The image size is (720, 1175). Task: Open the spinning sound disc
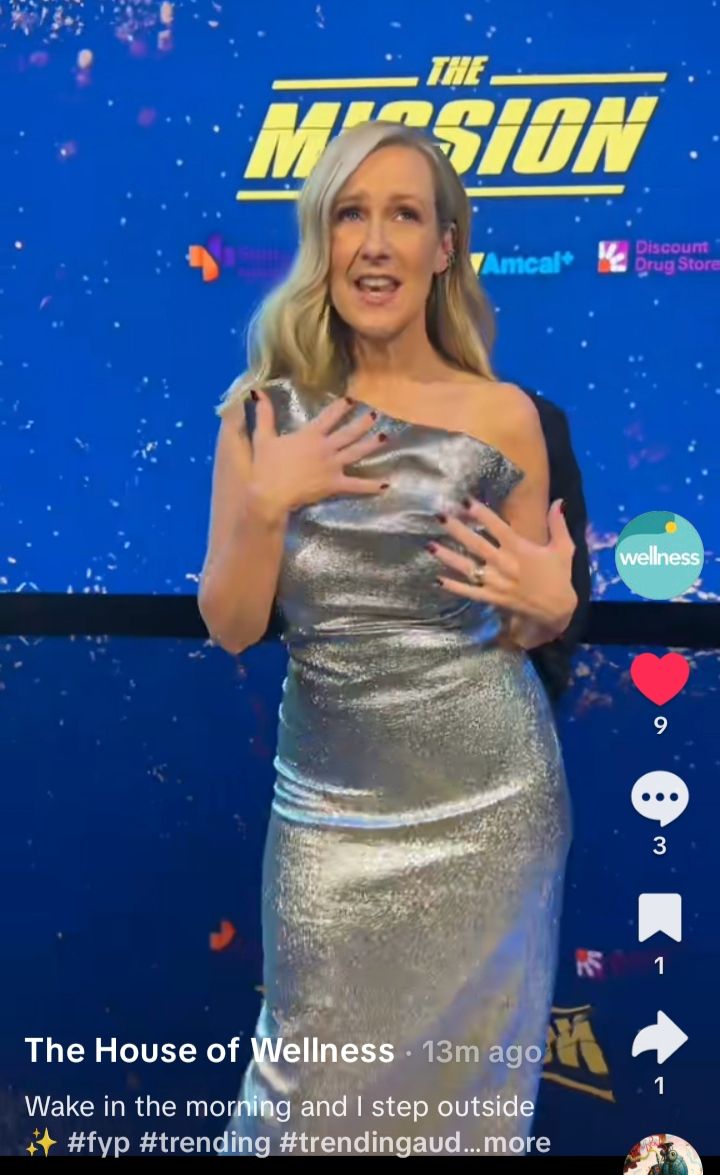(x=662, y=1158)
